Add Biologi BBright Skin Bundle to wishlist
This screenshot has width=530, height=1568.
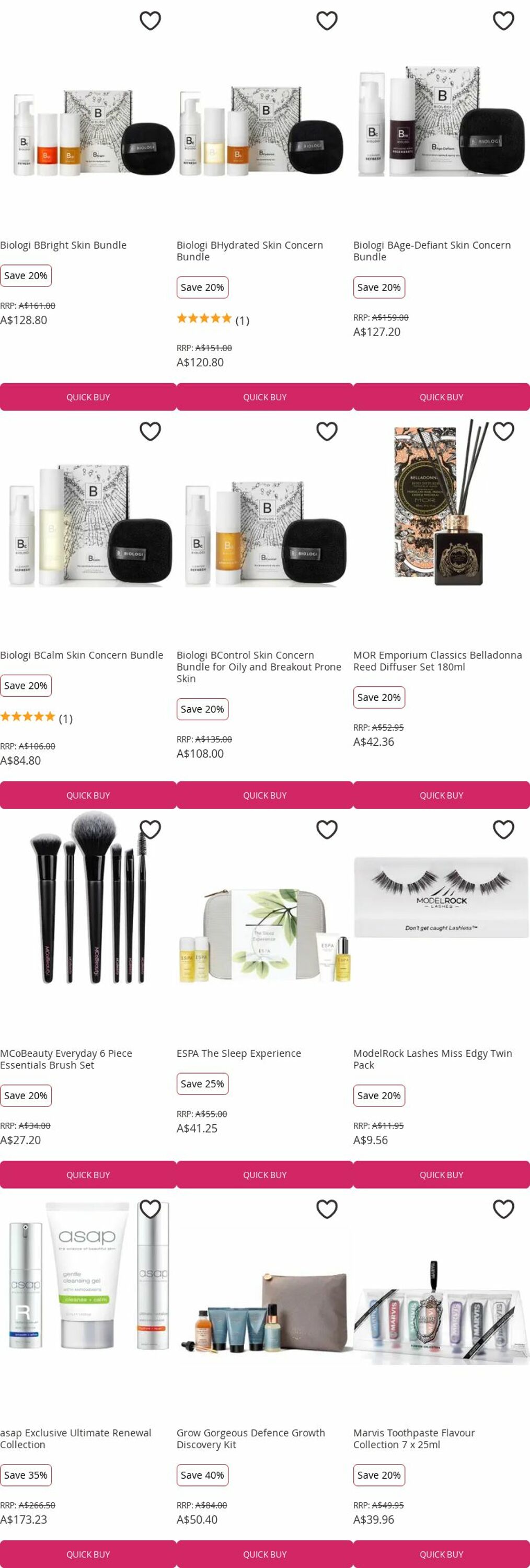[149, 21]
